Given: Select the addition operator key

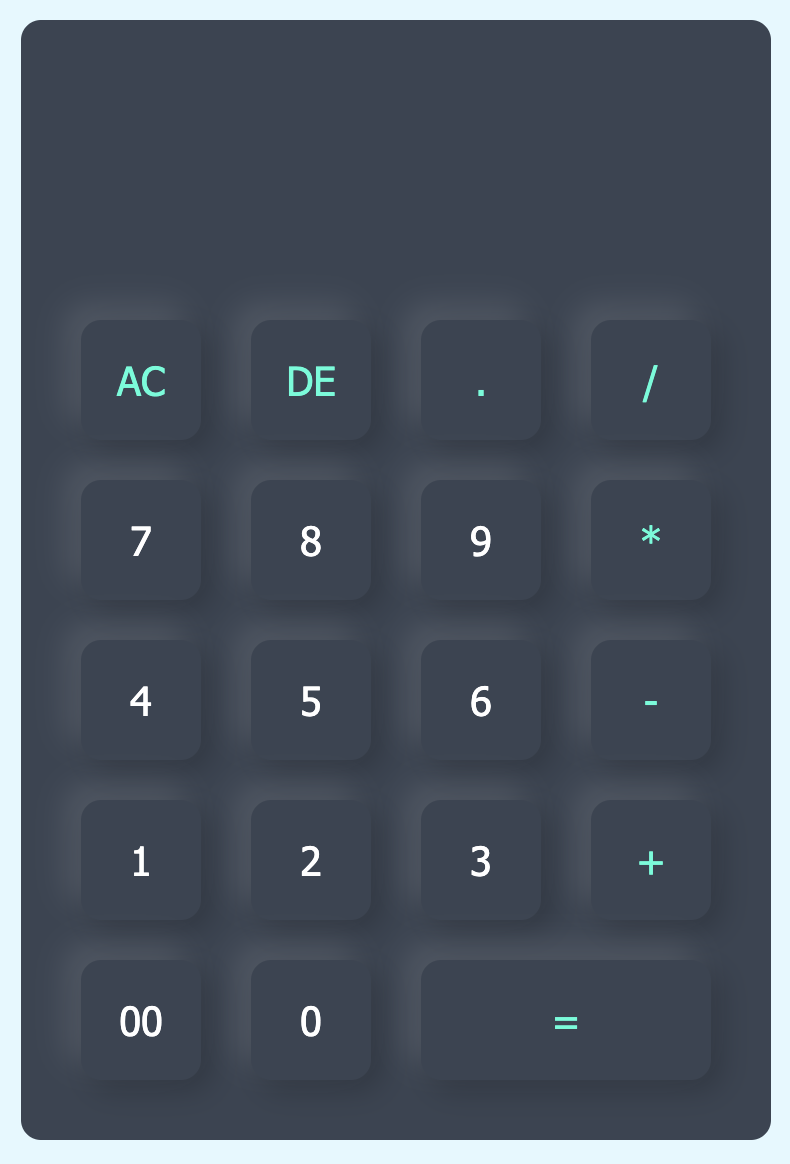Looking at the screenshot, I should point(650,861).
